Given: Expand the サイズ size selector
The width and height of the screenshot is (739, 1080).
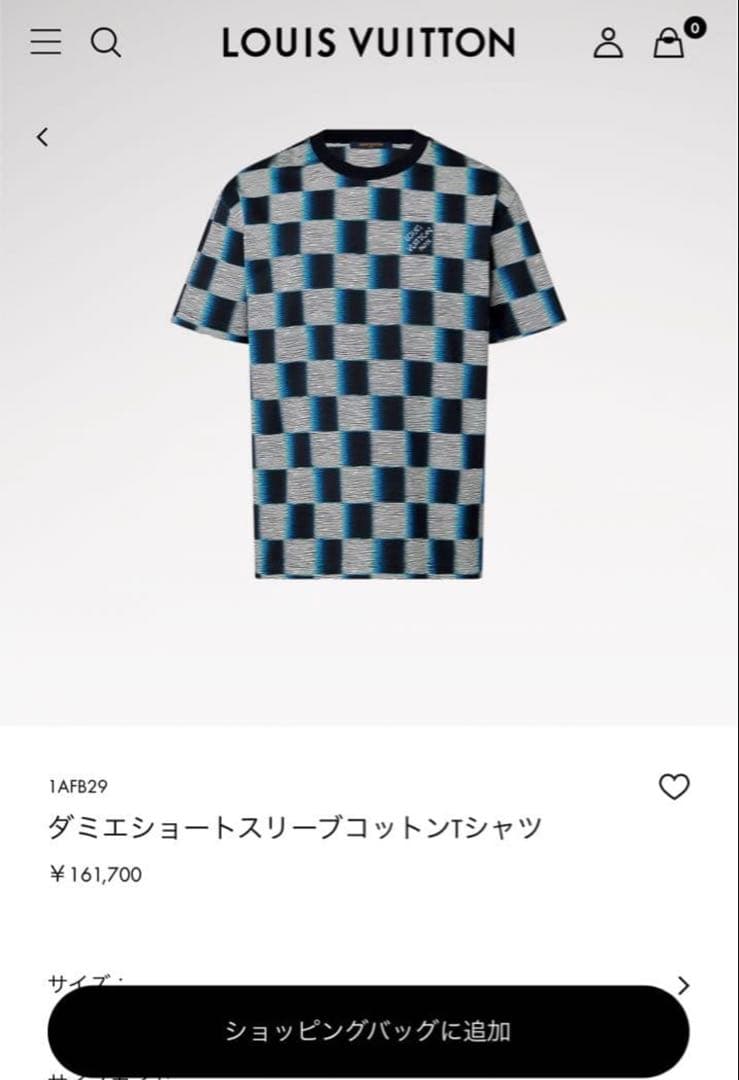Looking at the screenshot, I should (368, 983).
